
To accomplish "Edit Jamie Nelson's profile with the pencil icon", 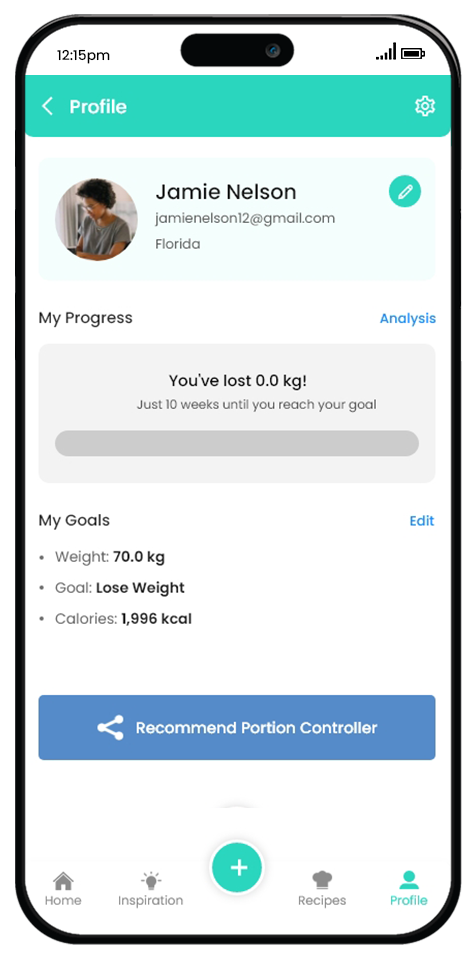I will click(x=405, y=191).
